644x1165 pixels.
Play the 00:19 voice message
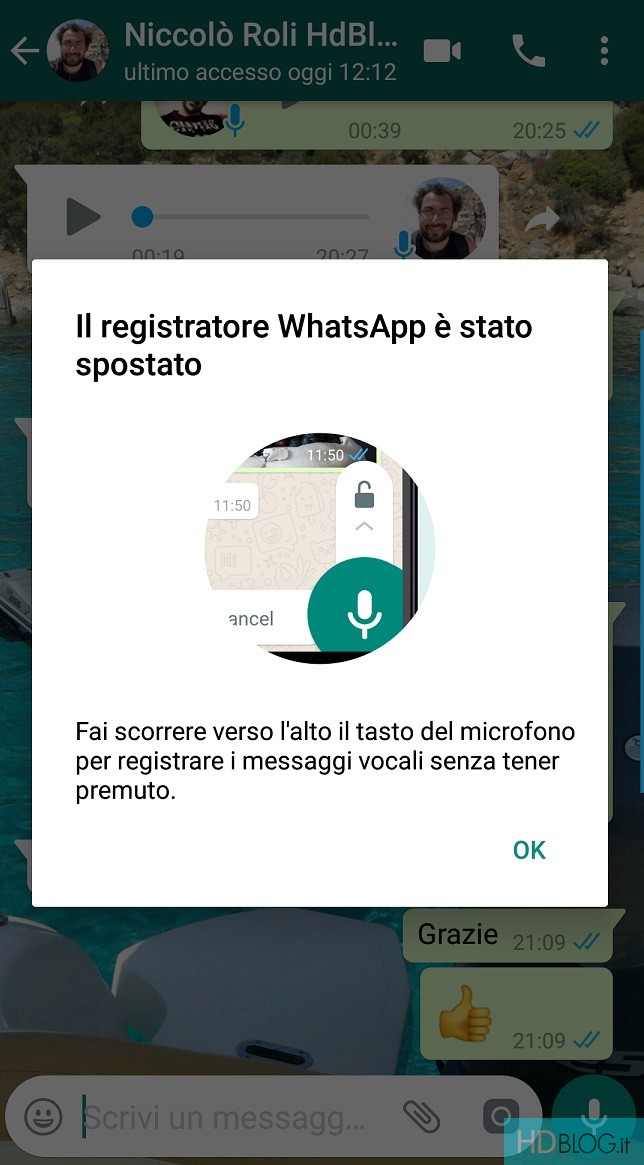(x=83, y=216)
